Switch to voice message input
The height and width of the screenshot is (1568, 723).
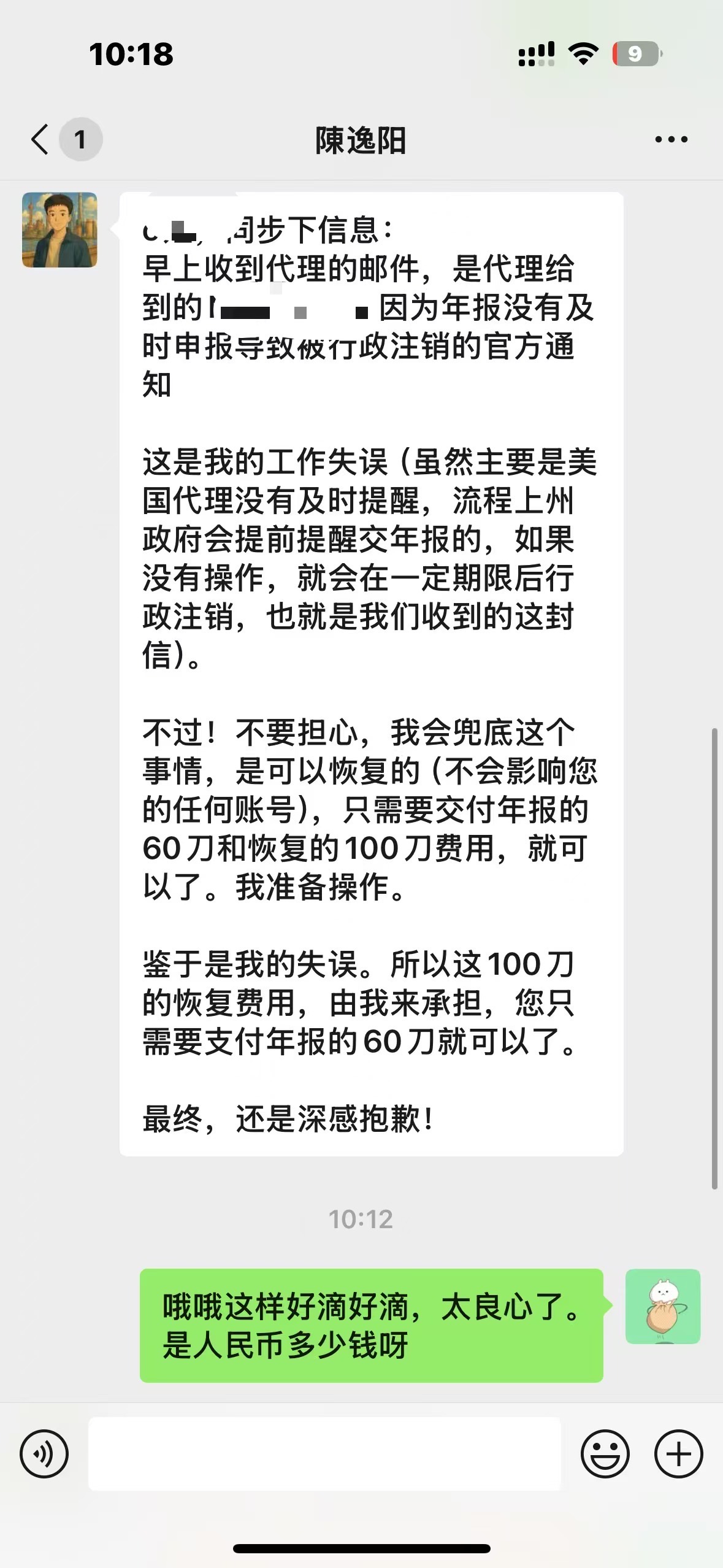[x=44, y=1453]
